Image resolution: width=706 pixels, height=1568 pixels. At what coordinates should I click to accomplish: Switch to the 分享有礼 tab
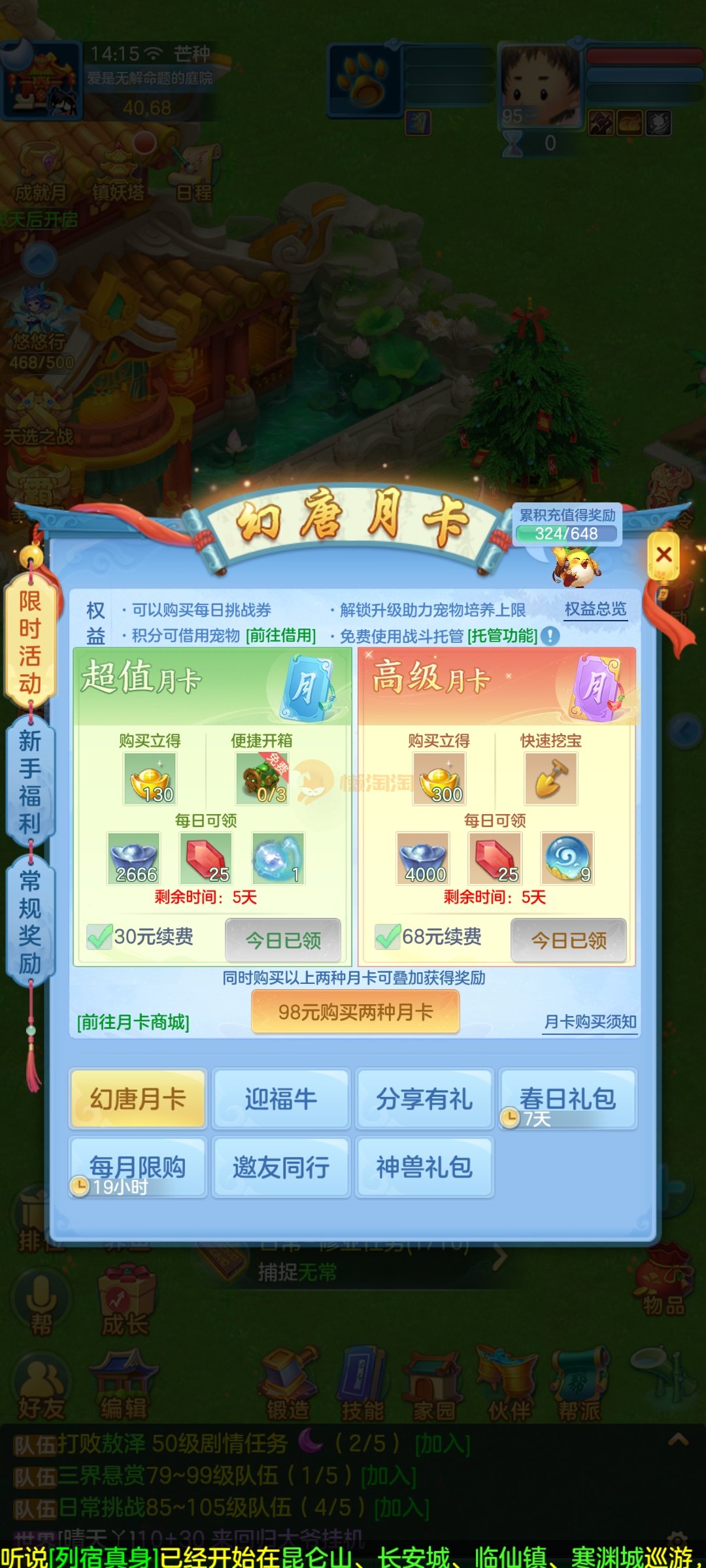[424, 1099]
